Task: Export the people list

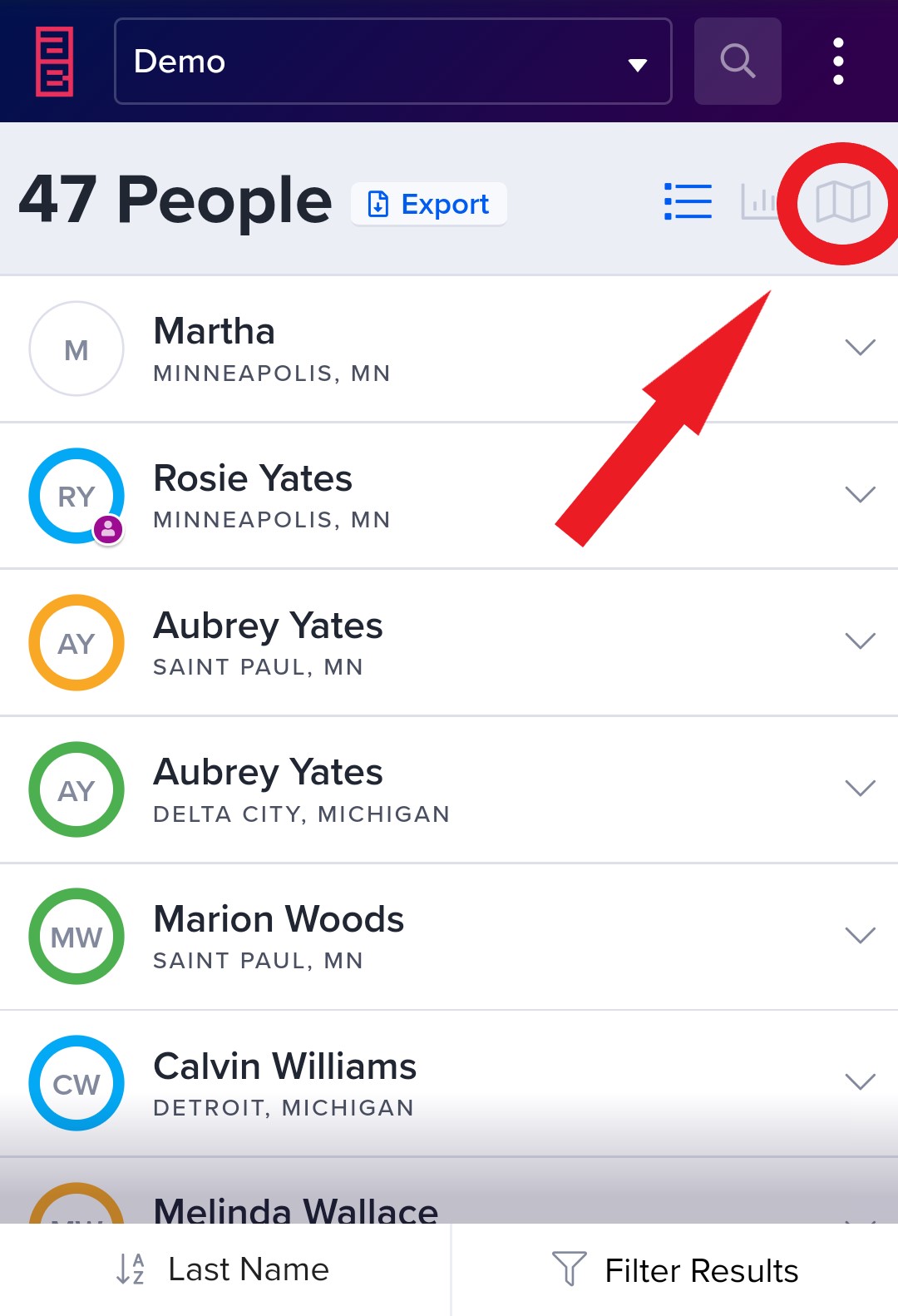Action: (x=429, y=204)
